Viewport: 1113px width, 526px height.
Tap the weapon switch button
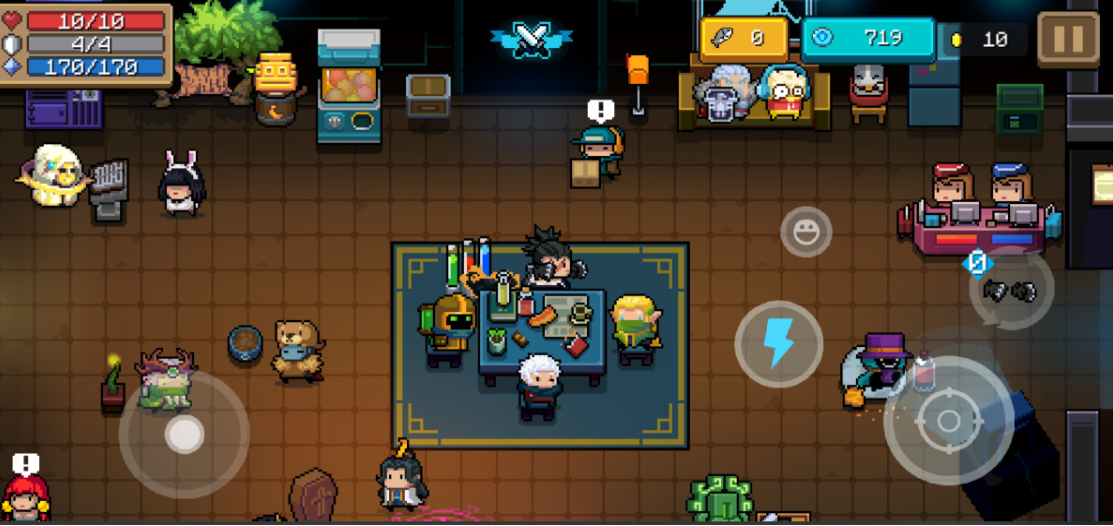[1011, 290]
